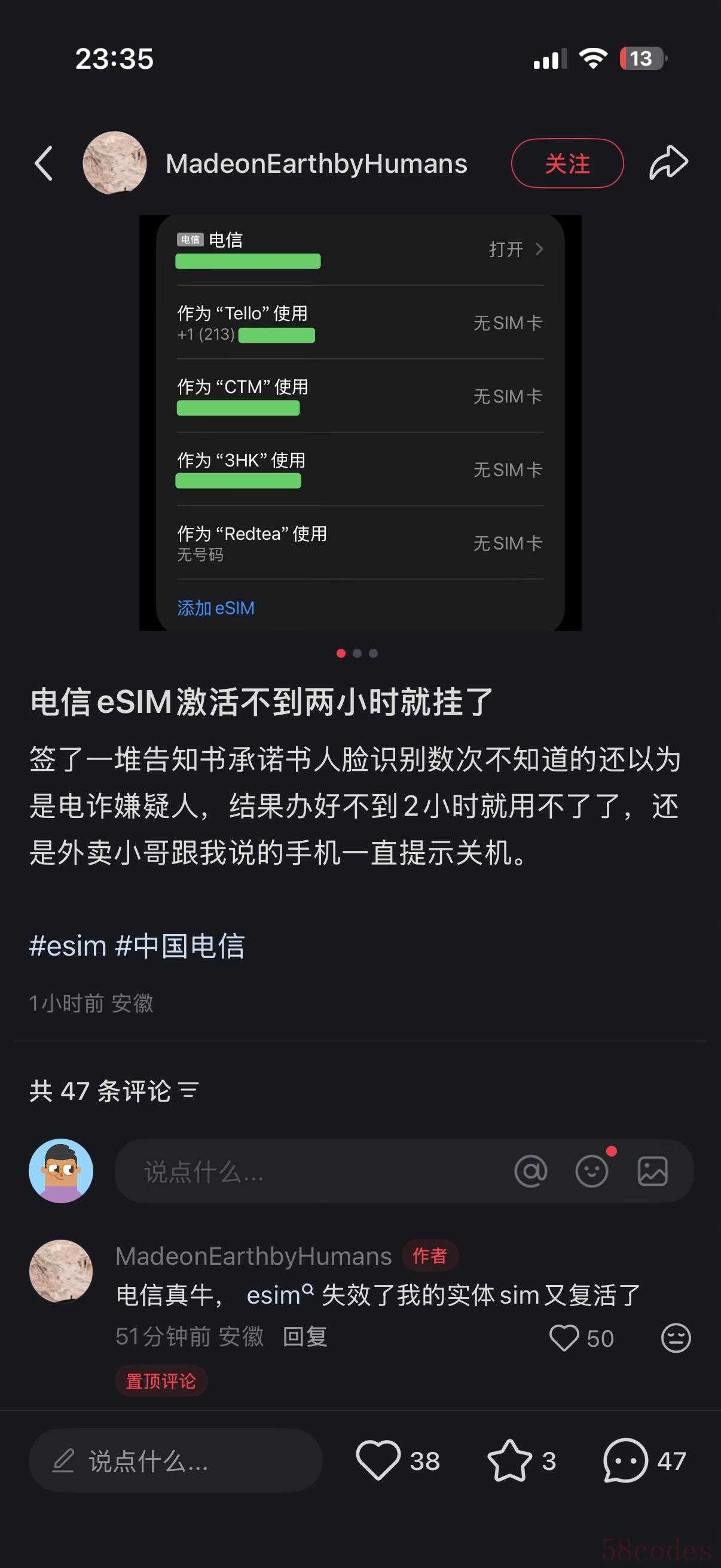This screenshot has width=721, height=1568.
Task: Reply to the author's pinned comment
Action: (305, 1337)
